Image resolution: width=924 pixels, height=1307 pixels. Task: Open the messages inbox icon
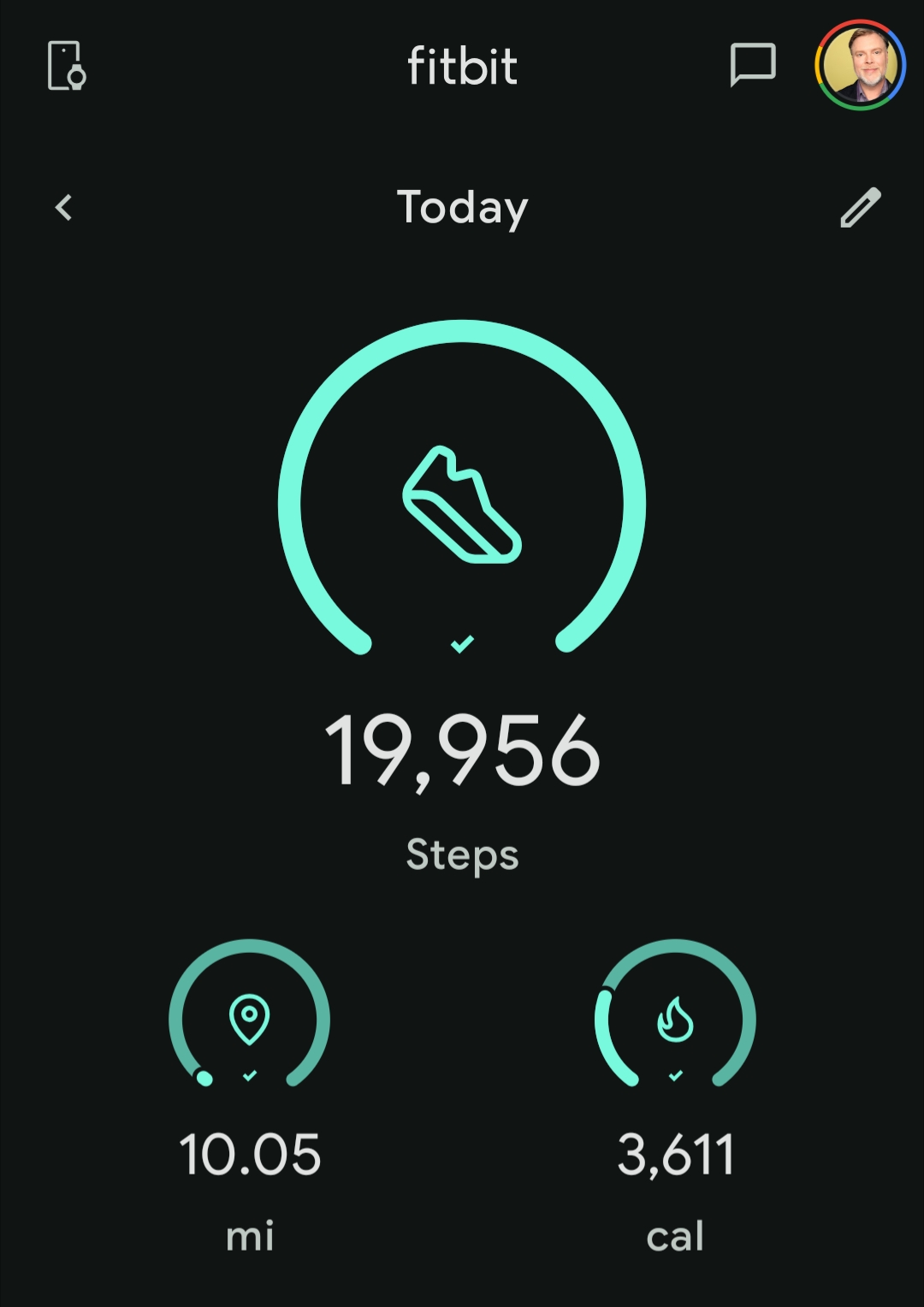coord(752,65)
